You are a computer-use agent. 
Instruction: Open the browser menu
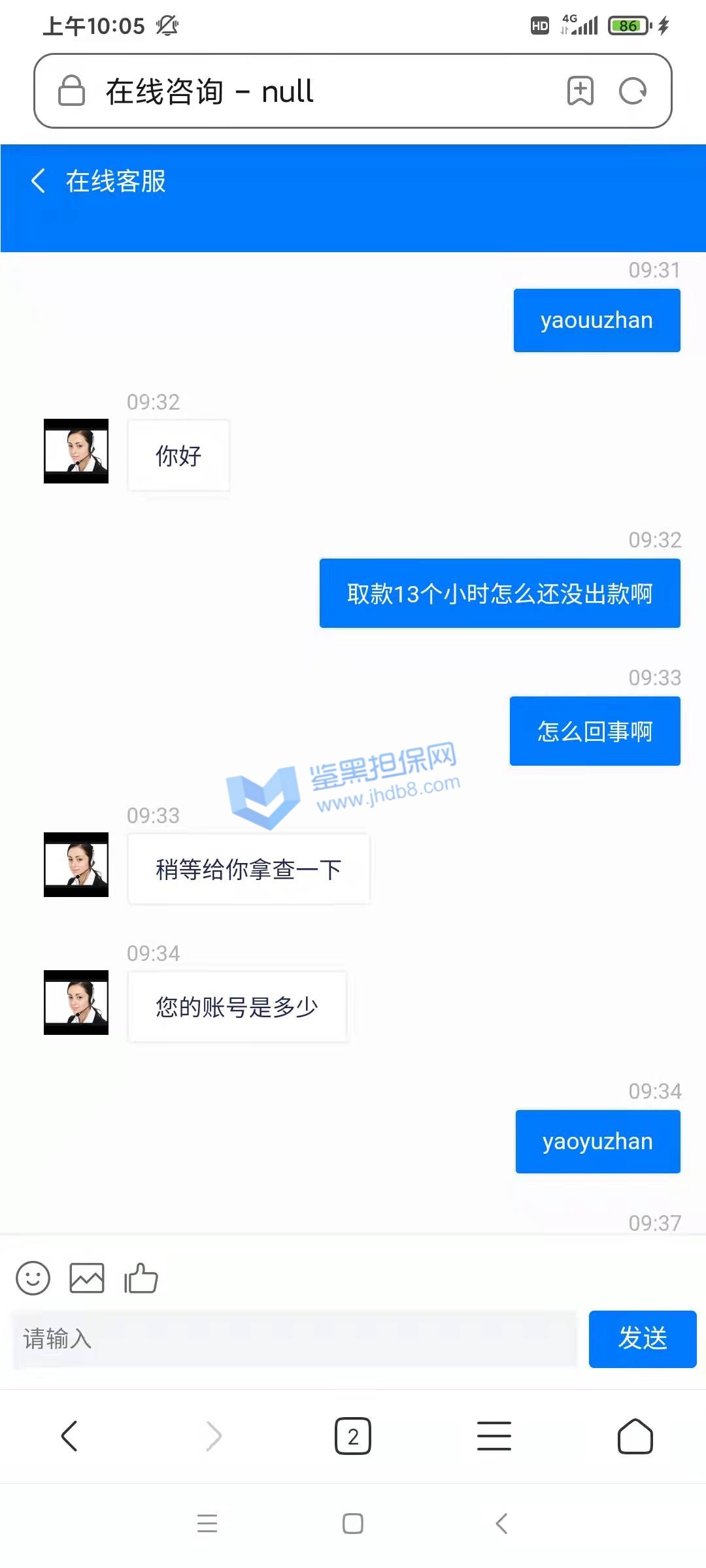[494, 1436]
